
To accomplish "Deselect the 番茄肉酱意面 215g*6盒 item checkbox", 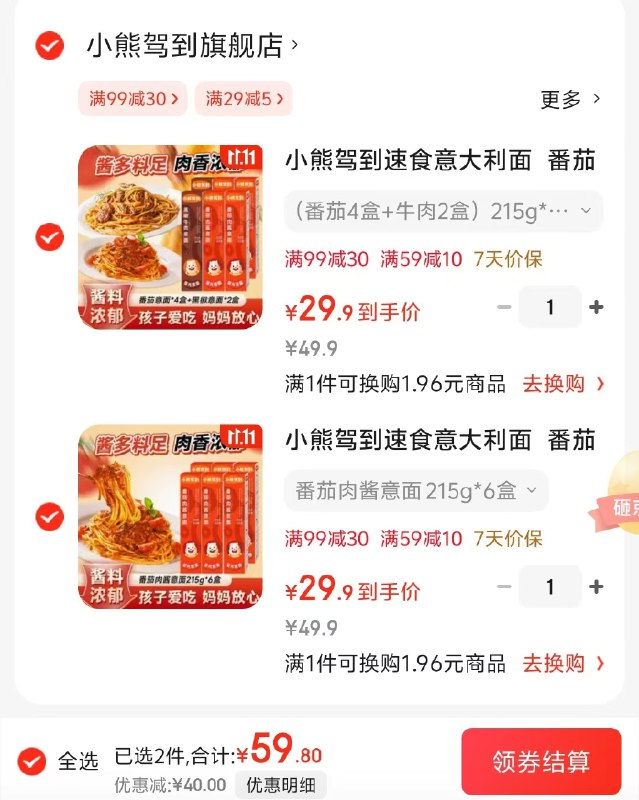I will (x=49, y=517).
